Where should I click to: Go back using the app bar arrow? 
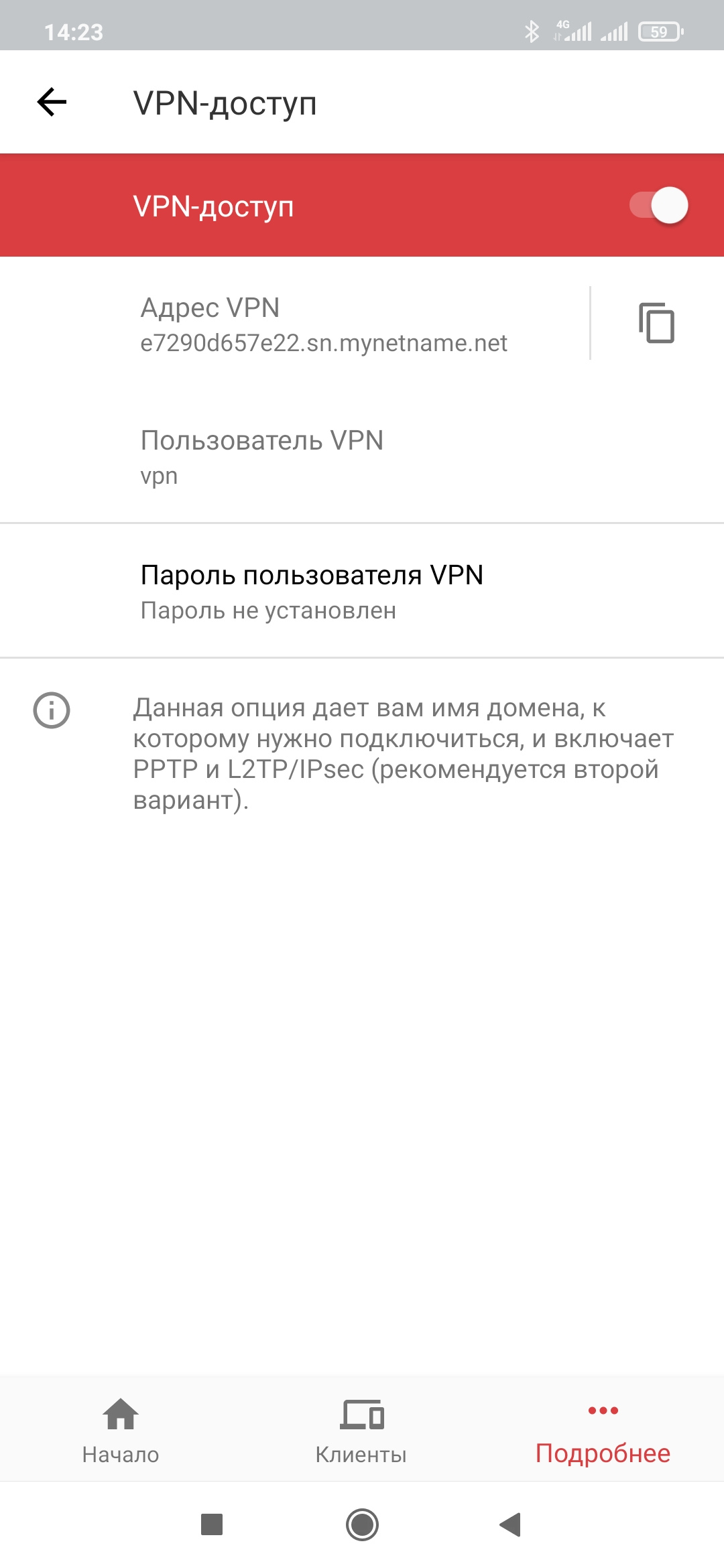(x=52, y=103)
